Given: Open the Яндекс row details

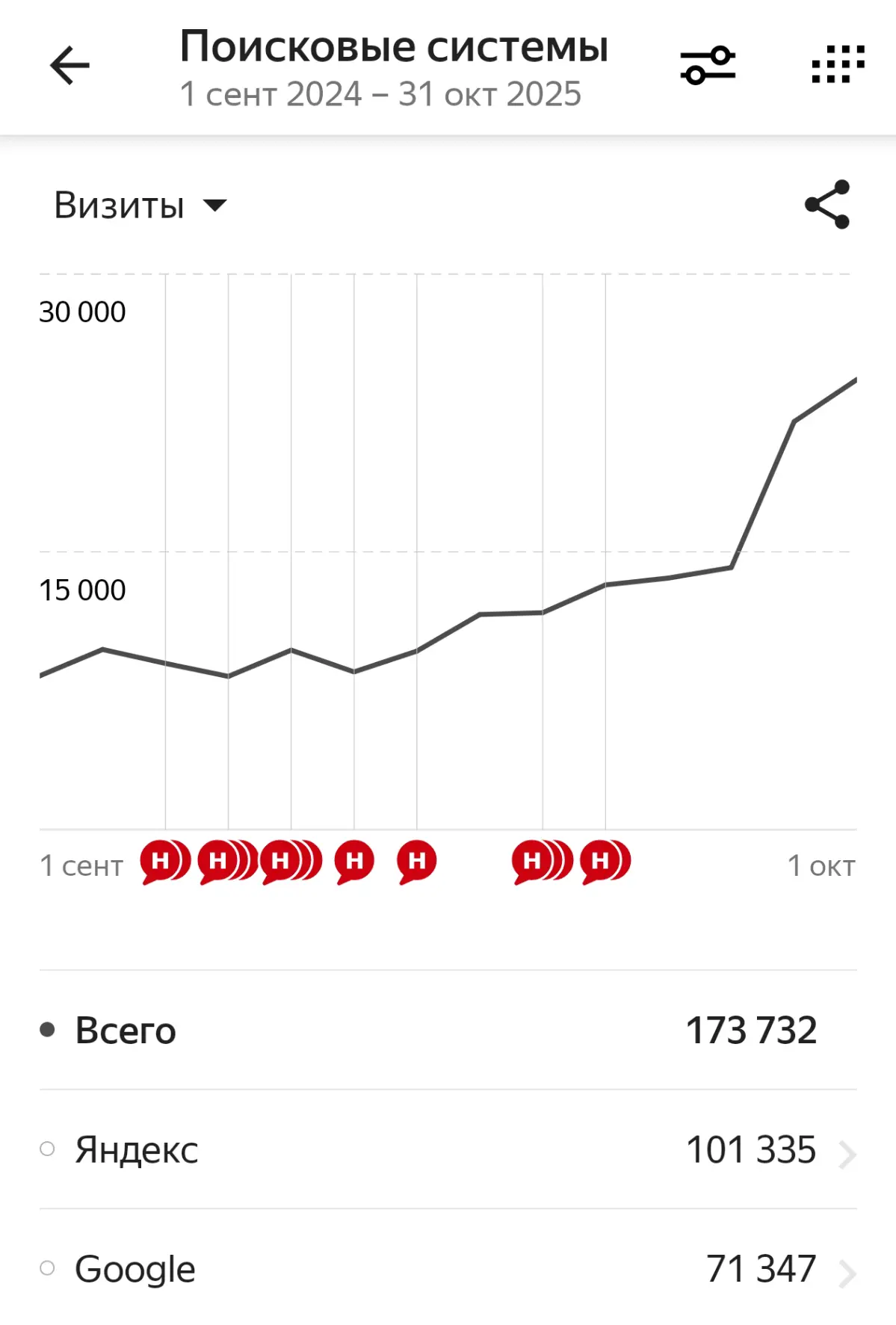Looking at the screenshot, I should pos(448,1149).
